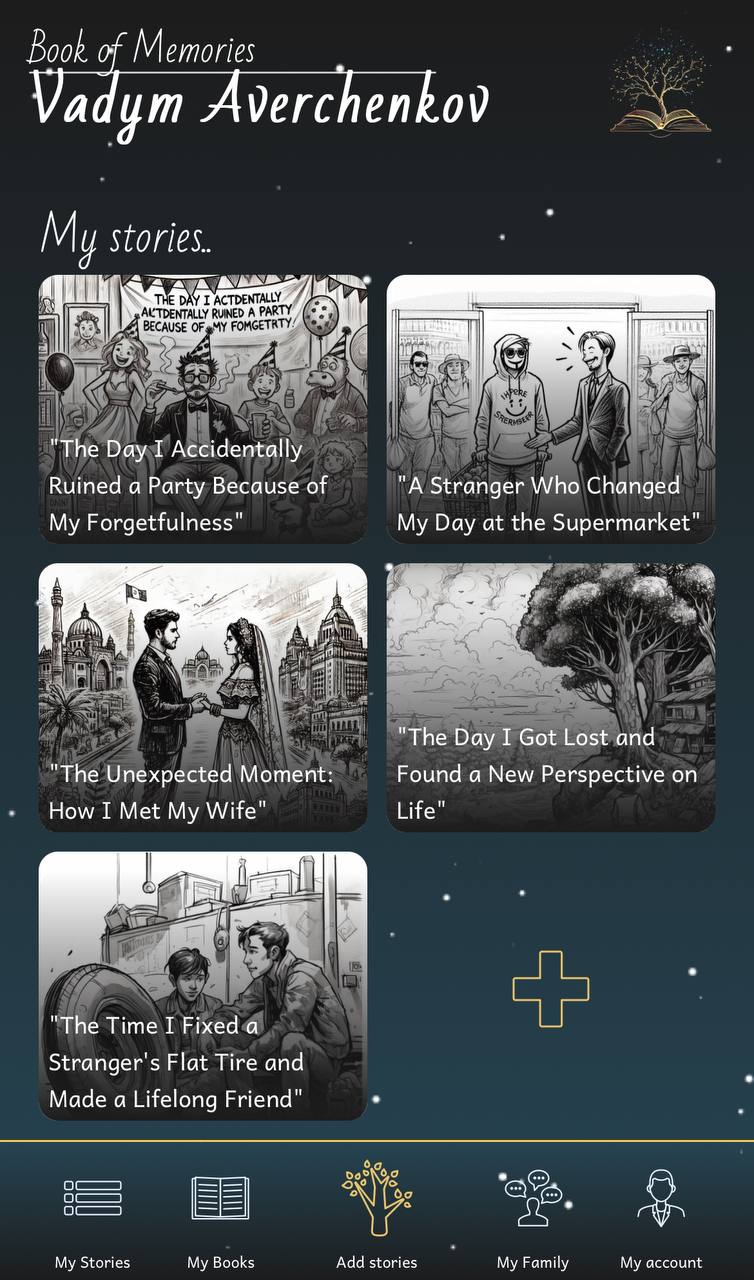Go to the My Books tab

coord(221,1220)
